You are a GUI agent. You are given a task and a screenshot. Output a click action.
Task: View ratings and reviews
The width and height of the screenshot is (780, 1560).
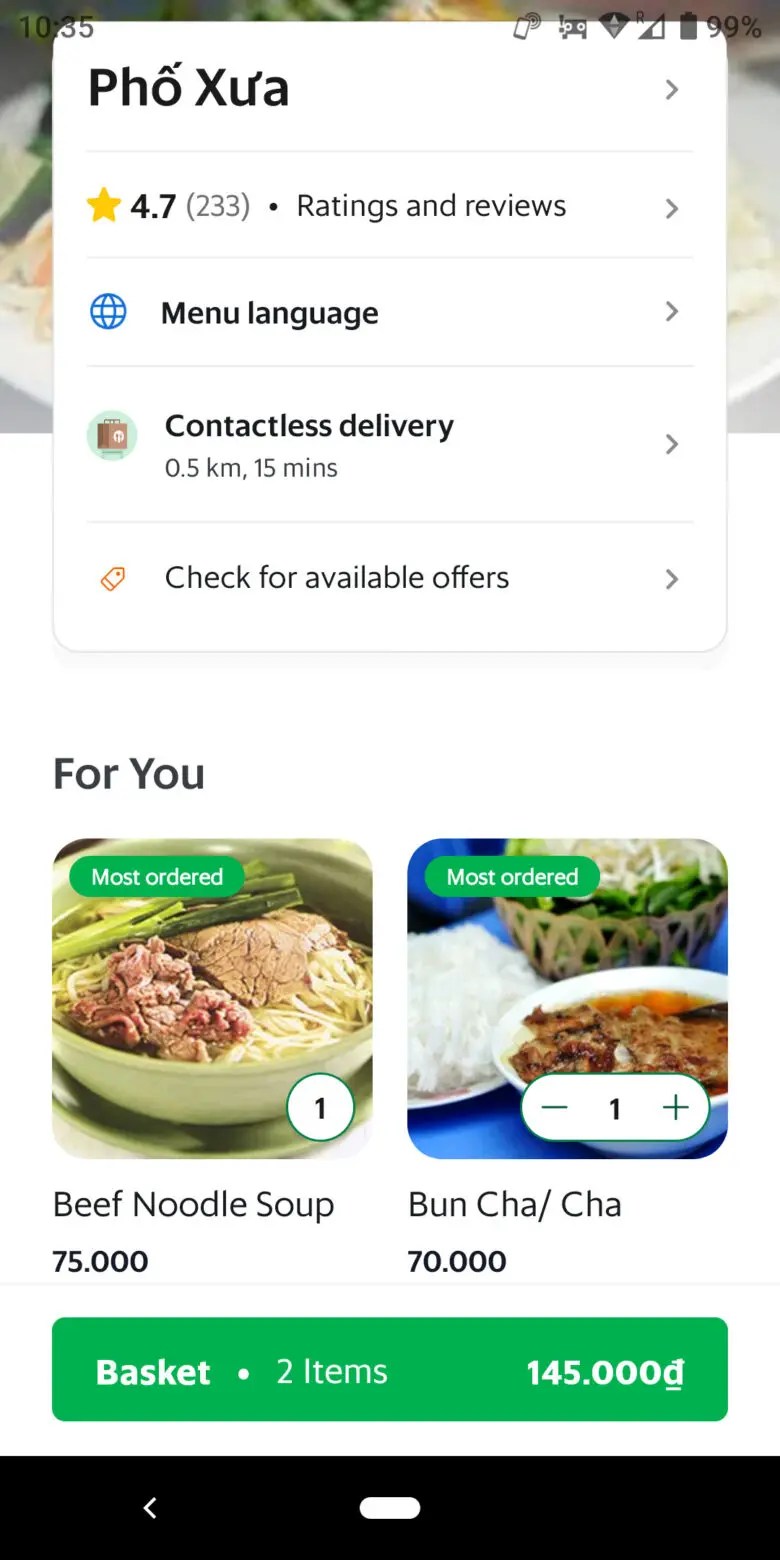(388, 206)
